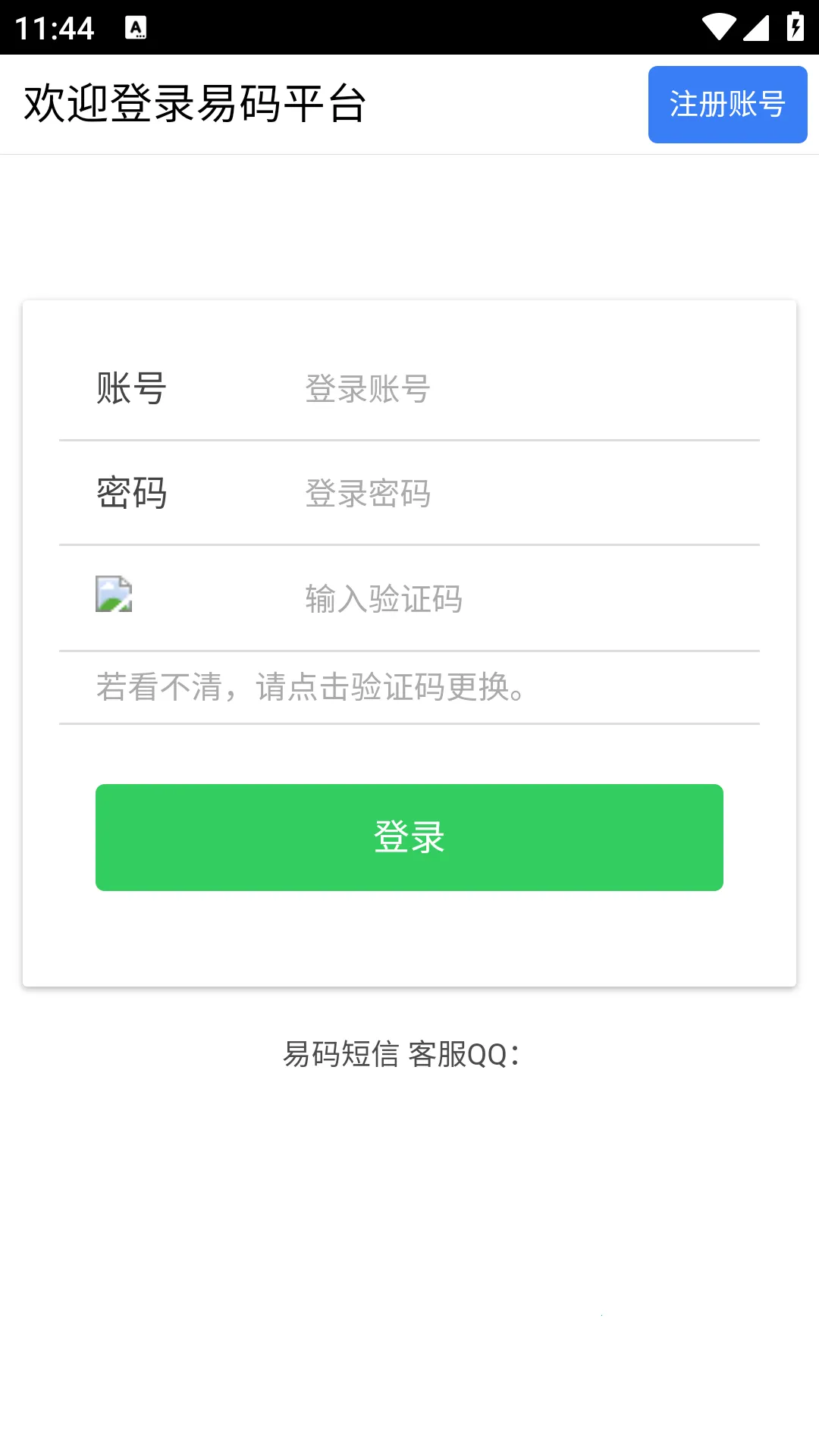Tap the keyboard notification icon in the status bar
This screenshot has height=1456, width=819.
click(136, 28)
